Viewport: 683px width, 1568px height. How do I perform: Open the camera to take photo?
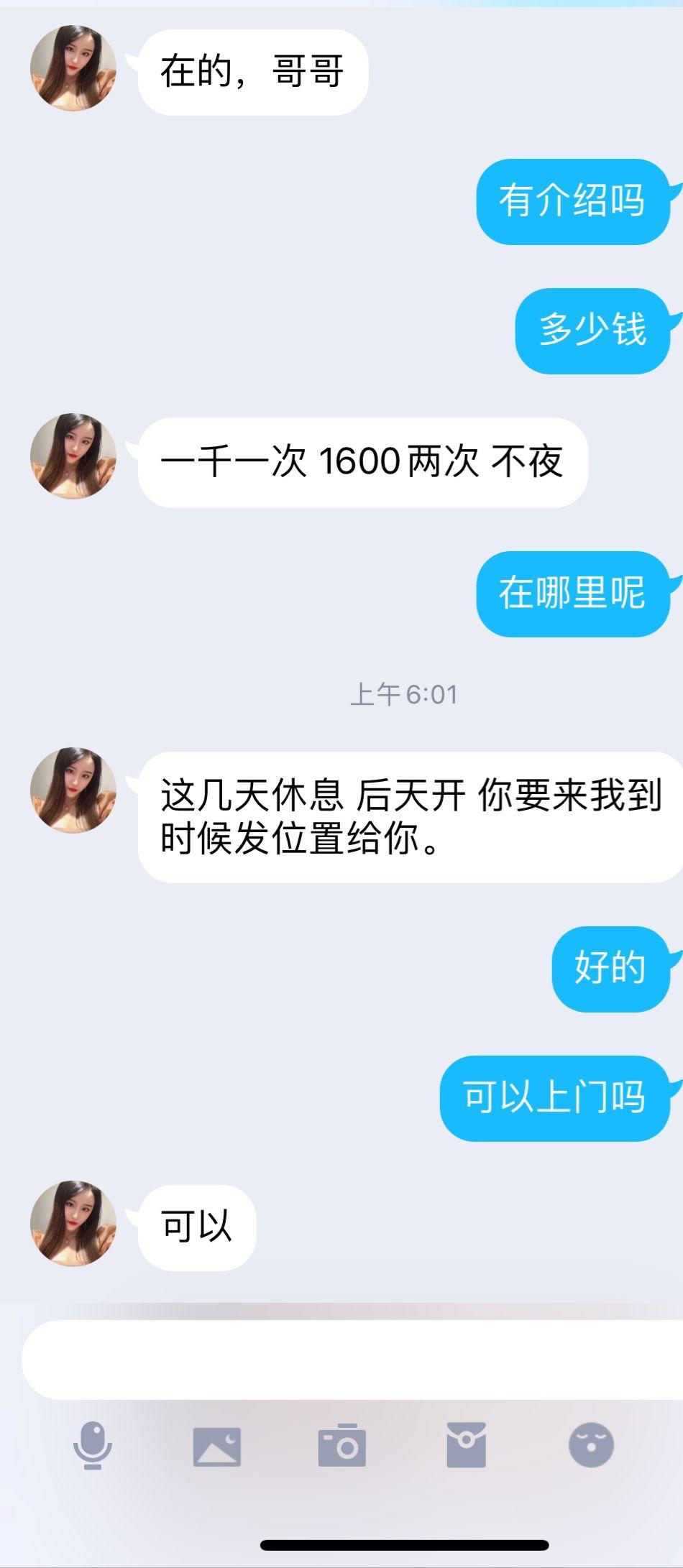pos(342,1445)
